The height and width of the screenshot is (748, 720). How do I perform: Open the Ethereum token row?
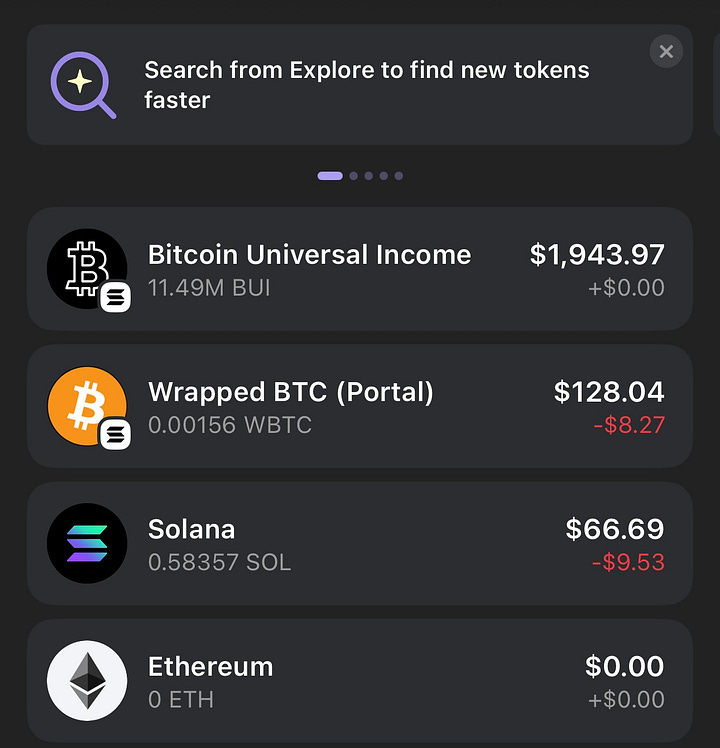tap(360, 681)
